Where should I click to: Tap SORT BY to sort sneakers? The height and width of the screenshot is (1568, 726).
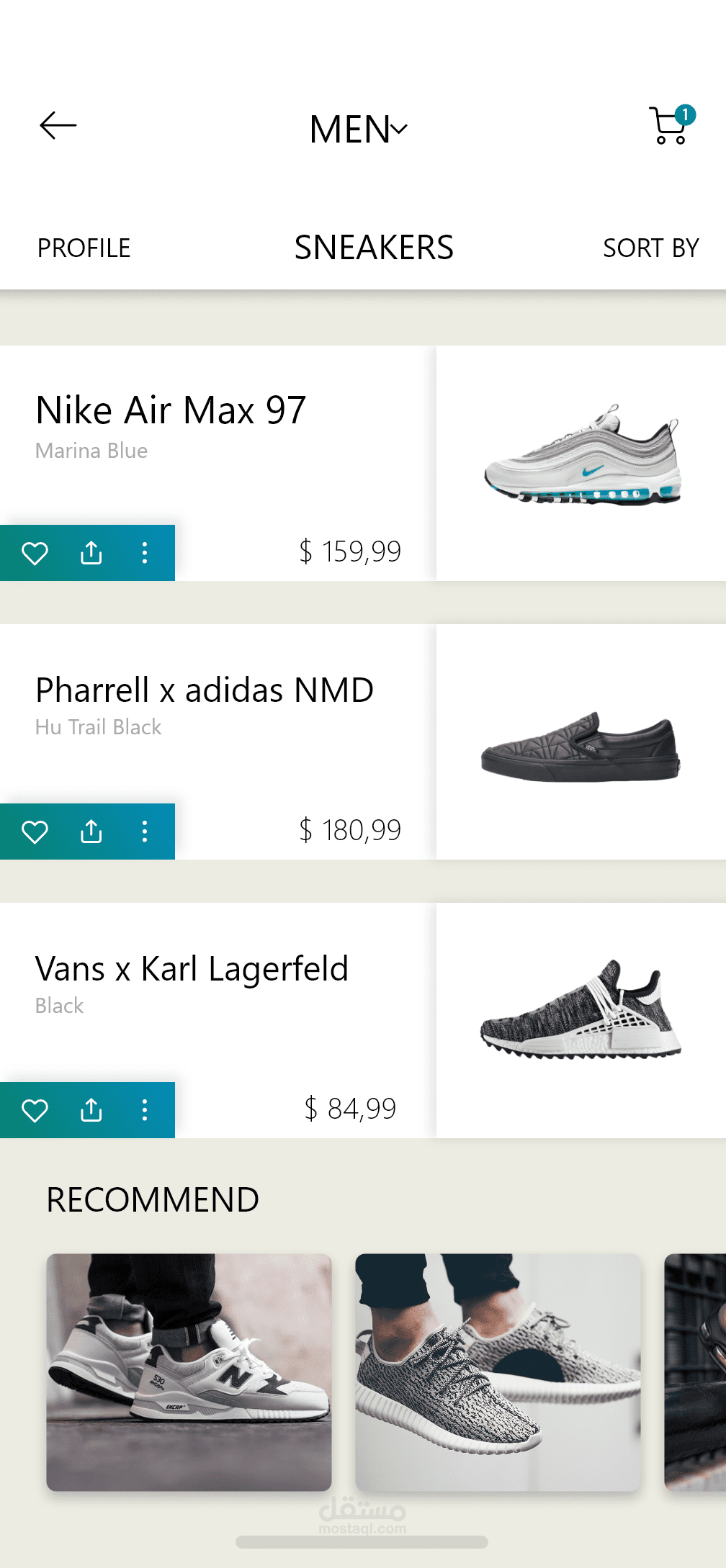point(650,248)
